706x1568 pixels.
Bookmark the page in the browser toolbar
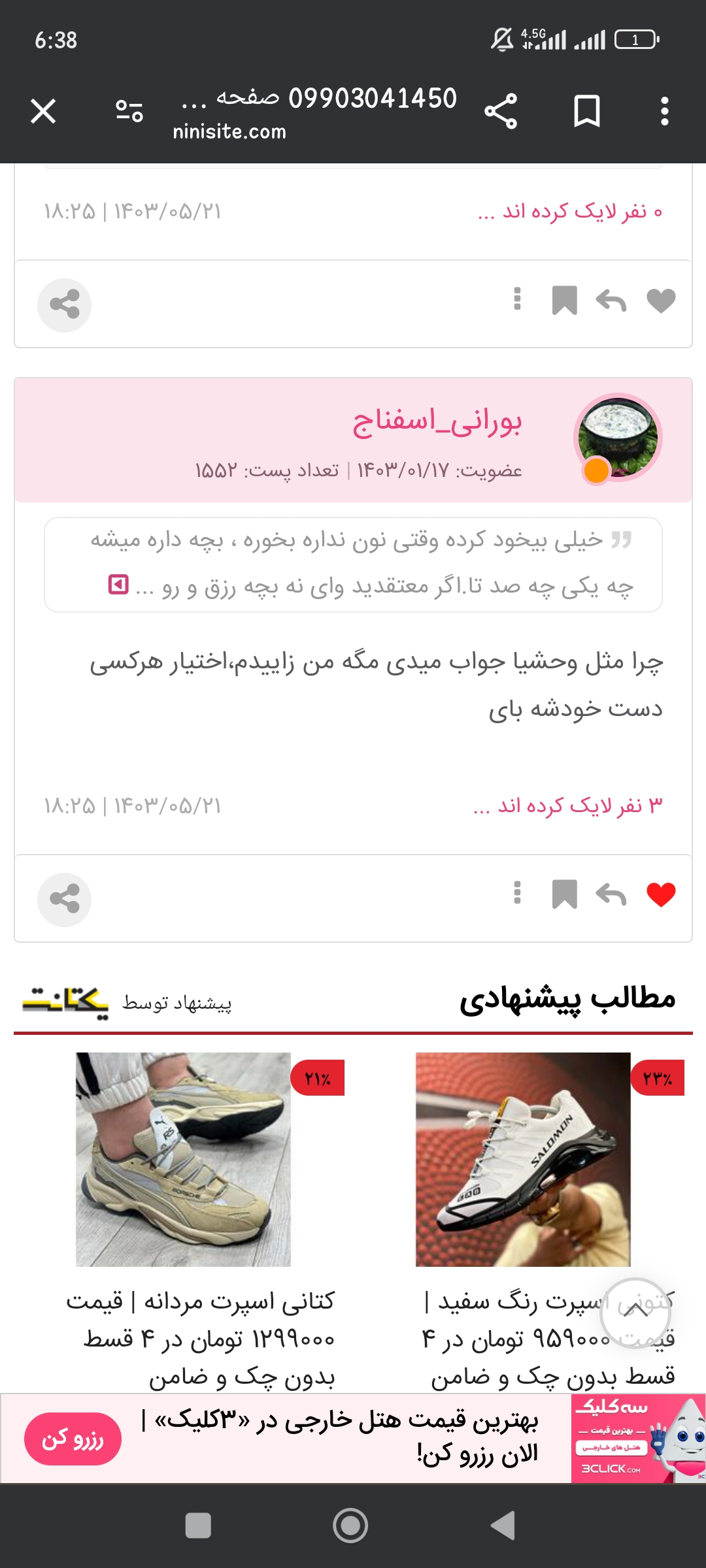point(586,111)
